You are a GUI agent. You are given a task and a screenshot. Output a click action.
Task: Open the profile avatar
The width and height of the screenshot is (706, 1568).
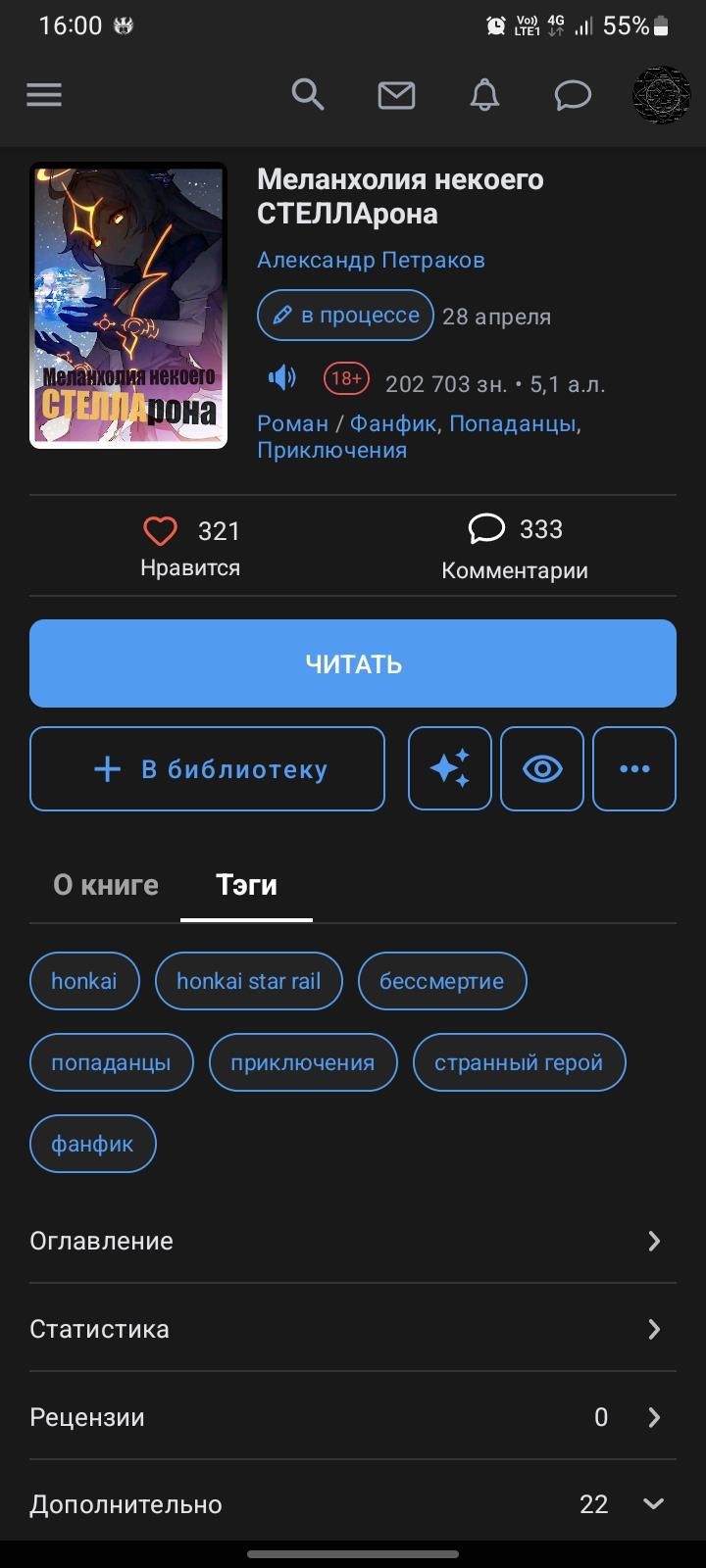(662, 95)
